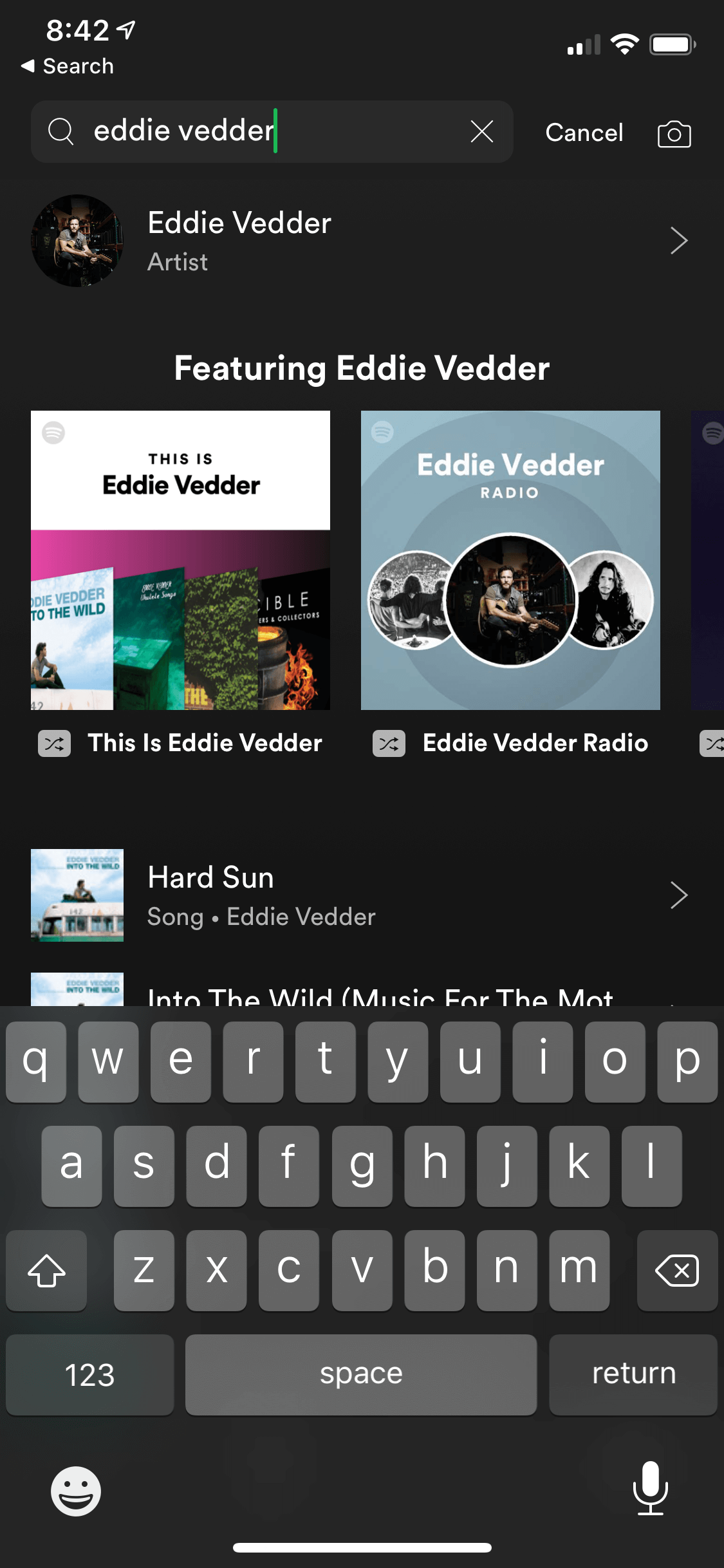The height and width of the screenshot is (1568, 724).
Task: Cancel the search
Action: (584, 133)
